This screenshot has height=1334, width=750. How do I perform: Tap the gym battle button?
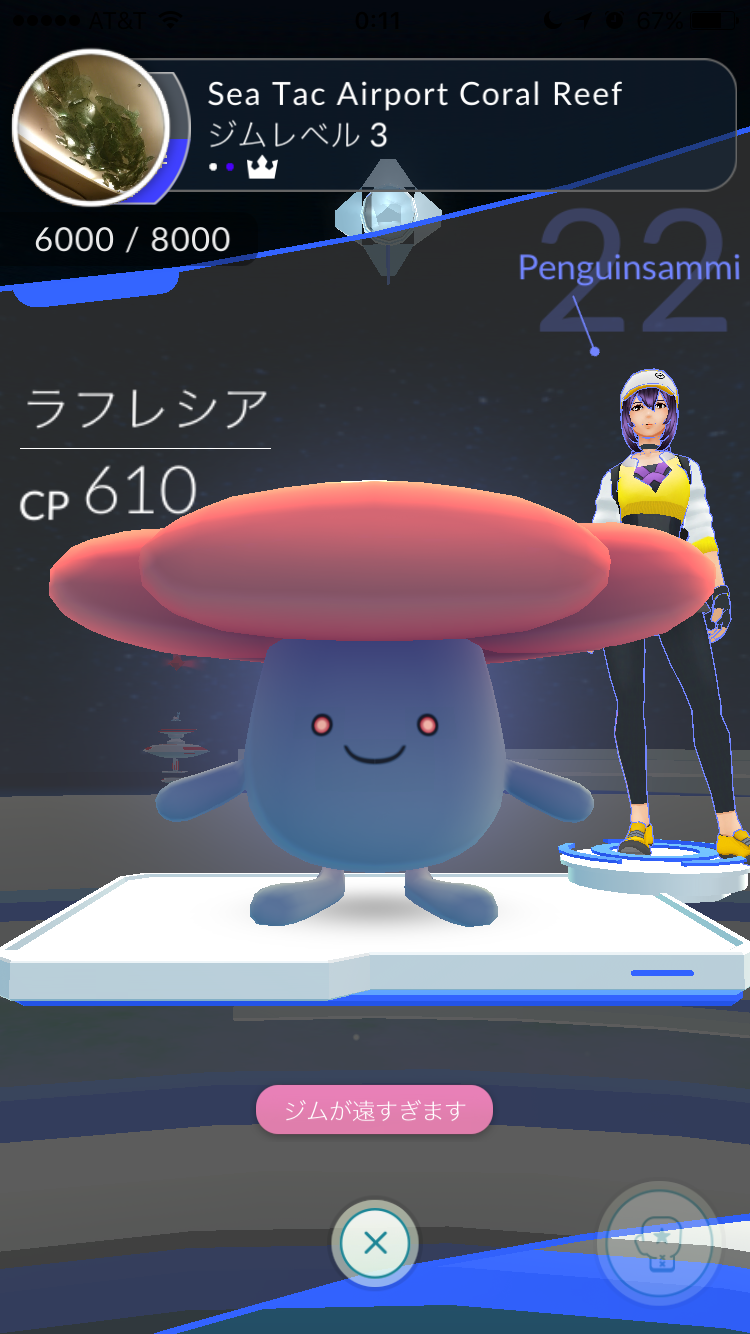click(x=659, y=1244)
